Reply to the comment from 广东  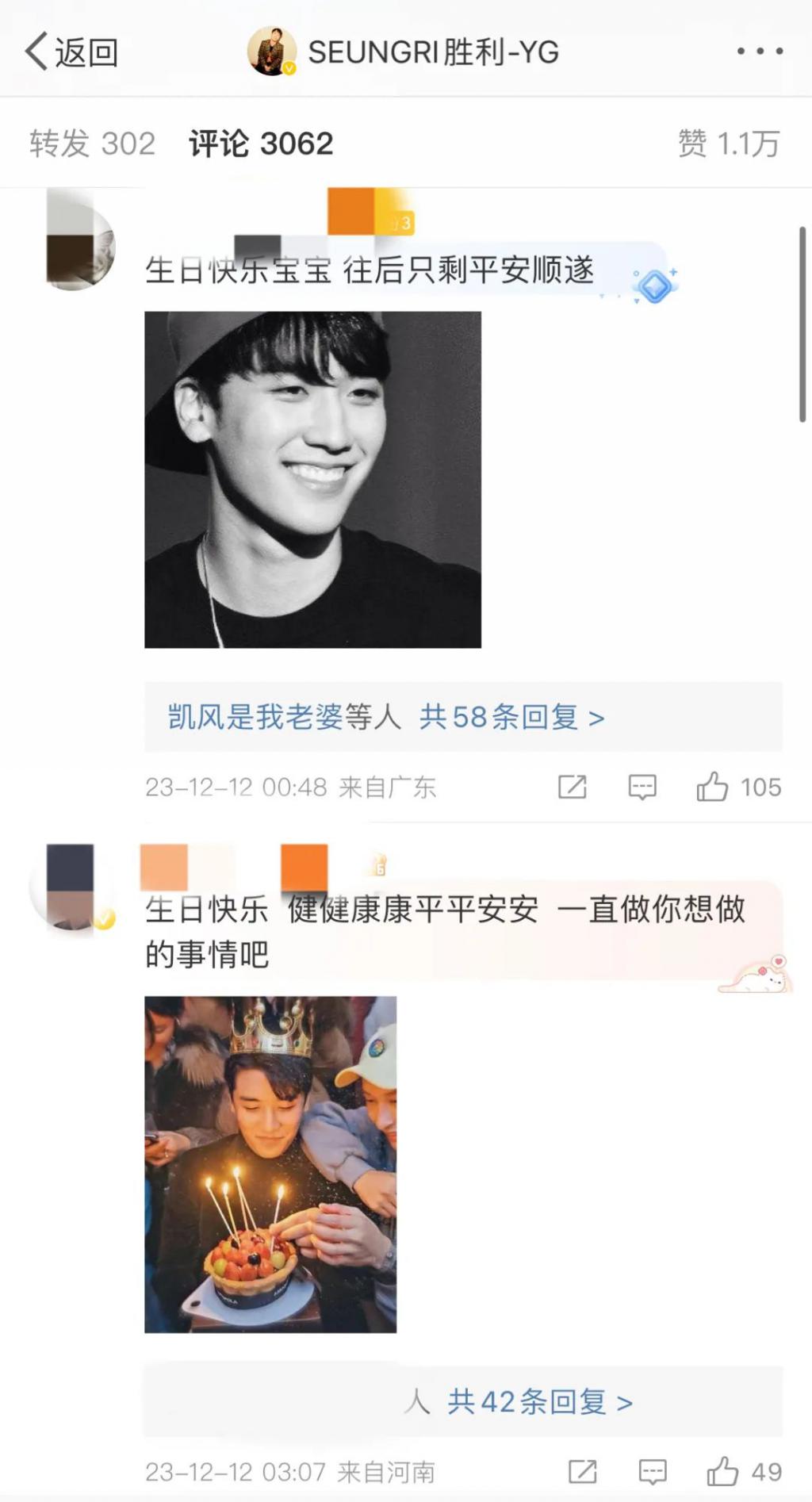[x=642, y=787]
